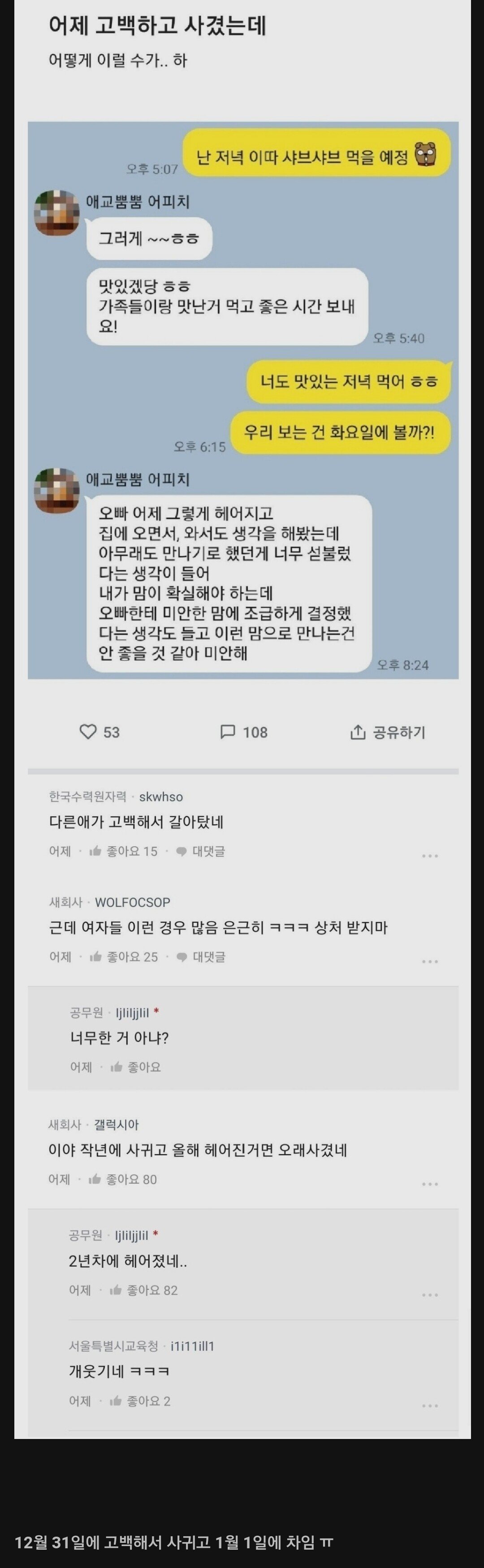Reply to WOLFOCSOP's comment via 대댓글
The width and height of the screenshot is (484, 1568).
(x=201, y=957)
